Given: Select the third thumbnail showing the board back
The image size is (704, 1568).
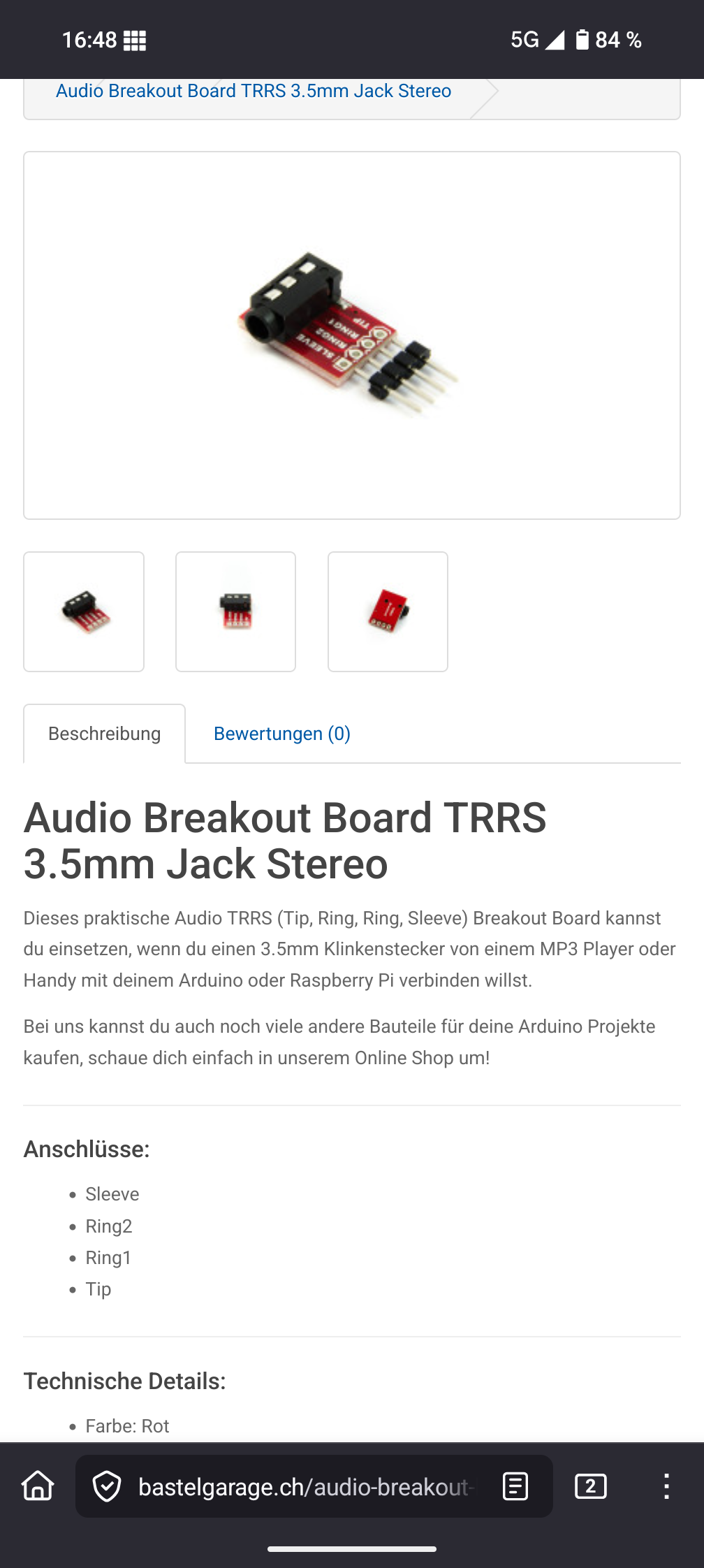Looking at the screenshot, I should click(388, 612).
